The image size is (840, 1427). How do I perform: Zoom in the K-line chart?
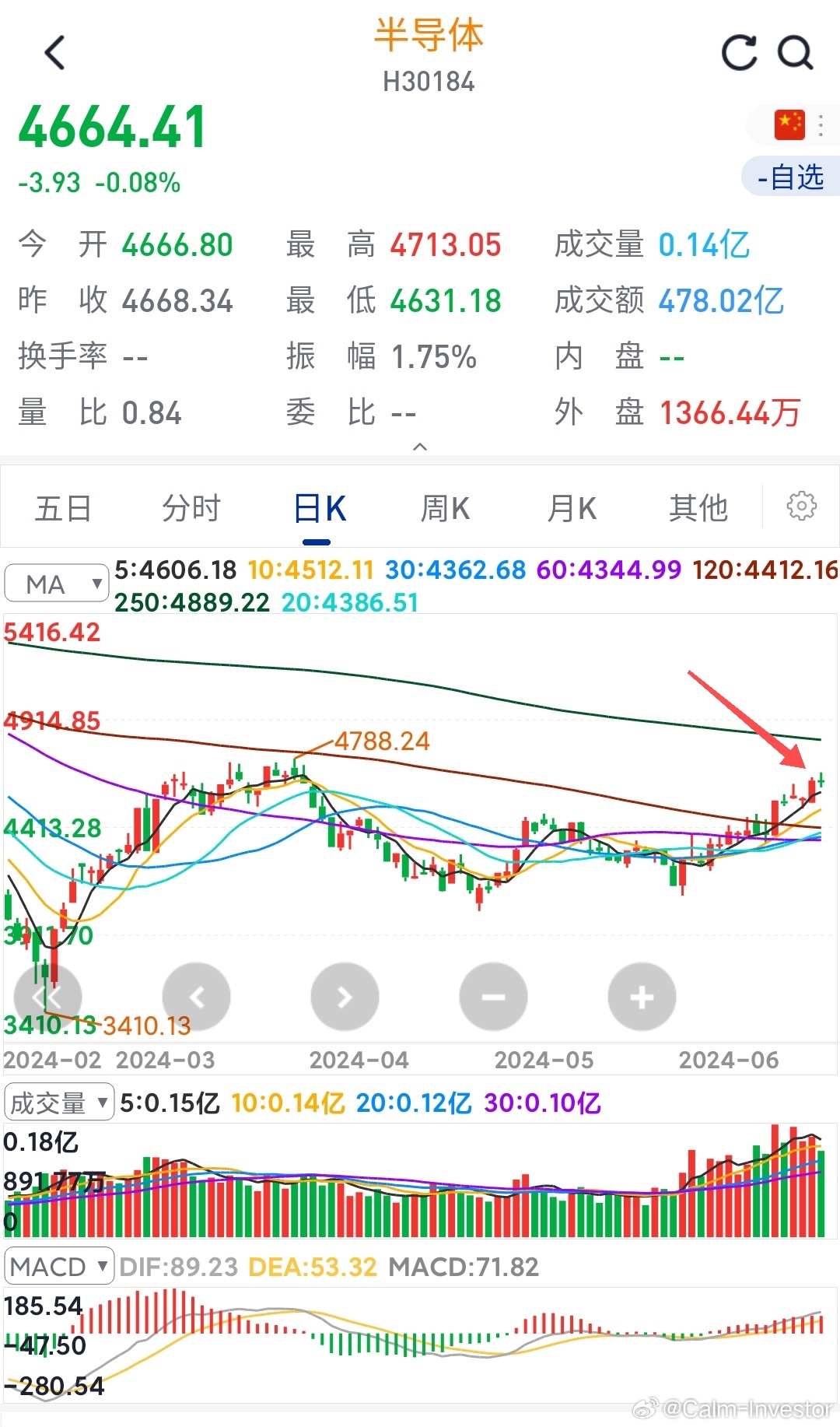(x=642, y=997)
